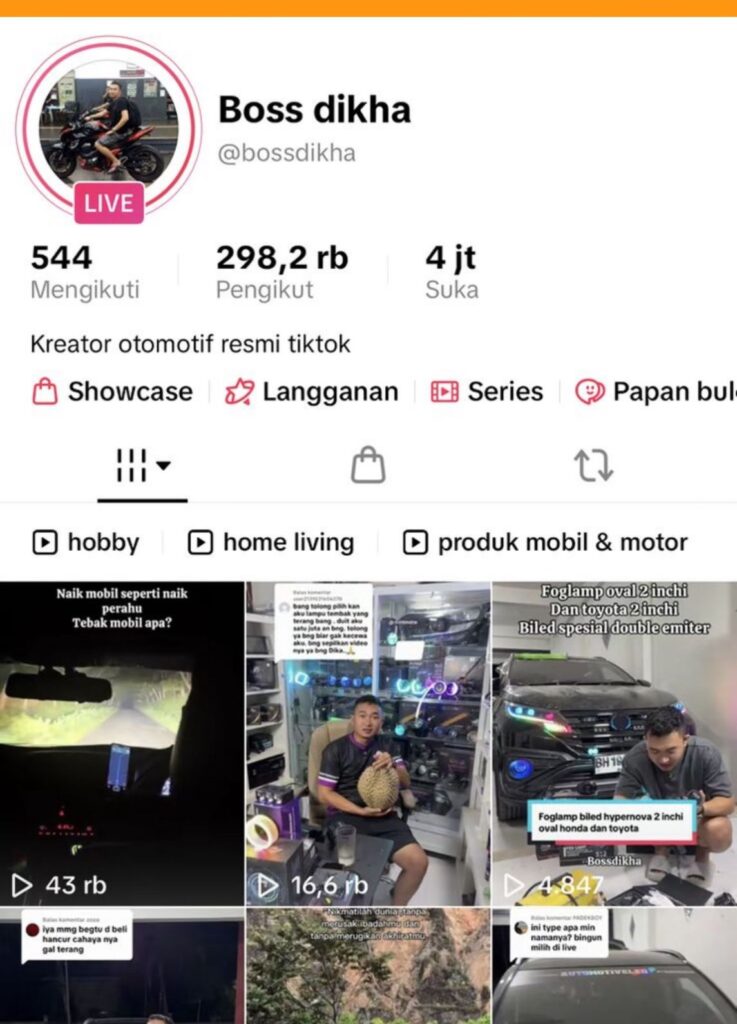Play the video with 16,6 rb views
Screen dimensions: 737x1024
click(368, 743)
